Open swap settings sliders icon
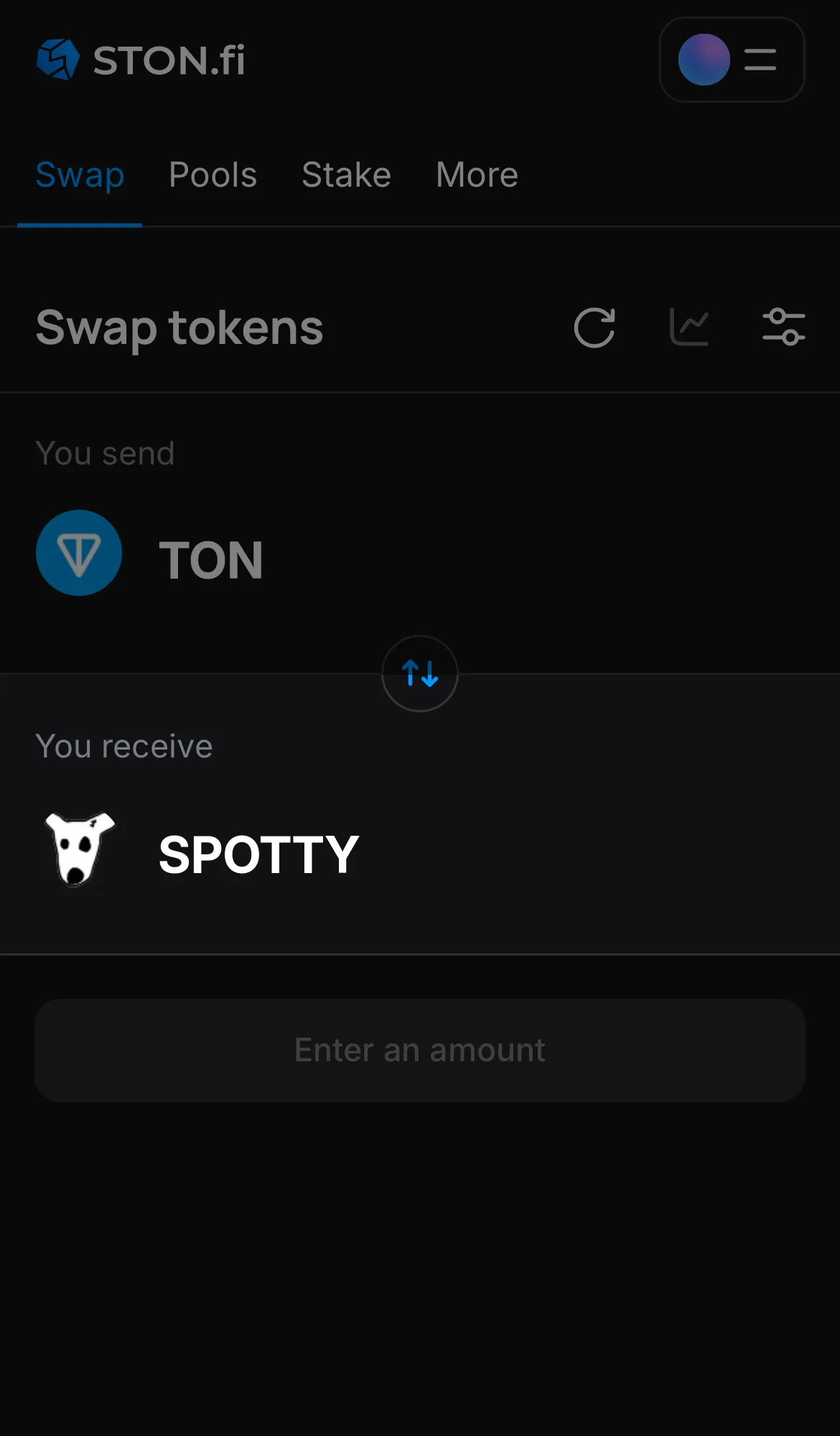The width and height of the screenshot is (840, 1436). [x=783, y=327]
